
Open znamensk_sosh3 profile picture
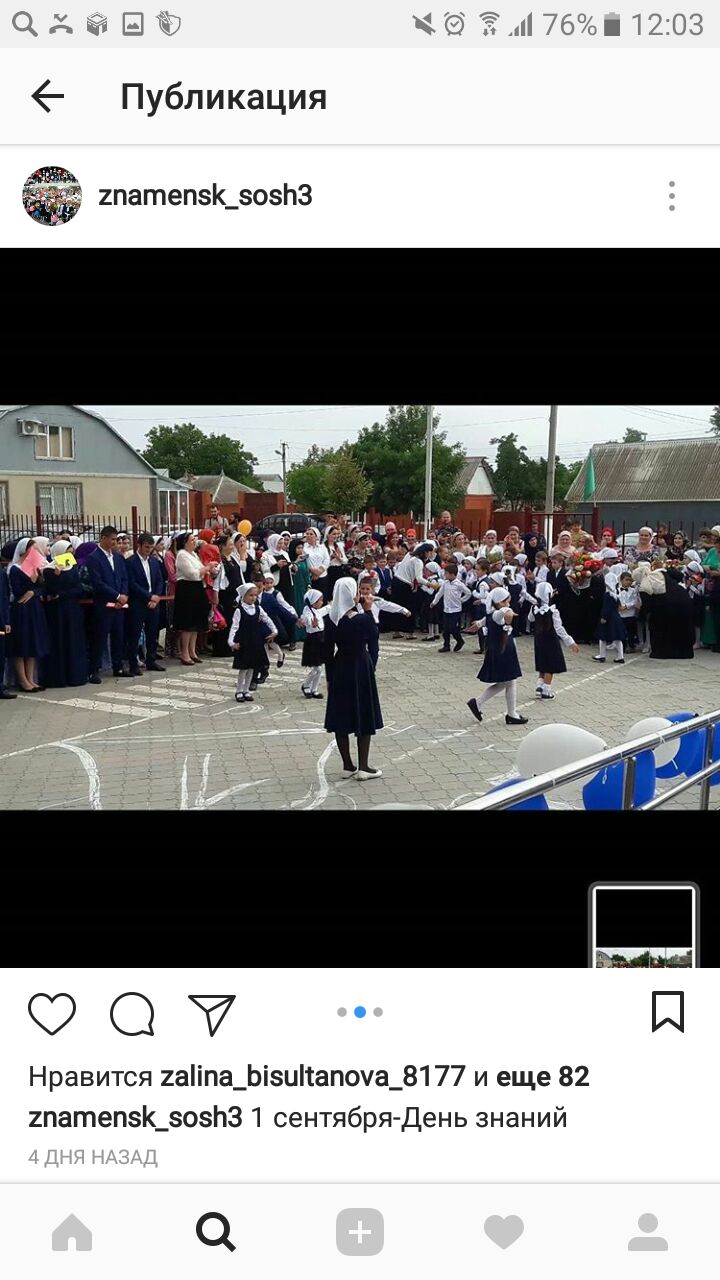52,196
